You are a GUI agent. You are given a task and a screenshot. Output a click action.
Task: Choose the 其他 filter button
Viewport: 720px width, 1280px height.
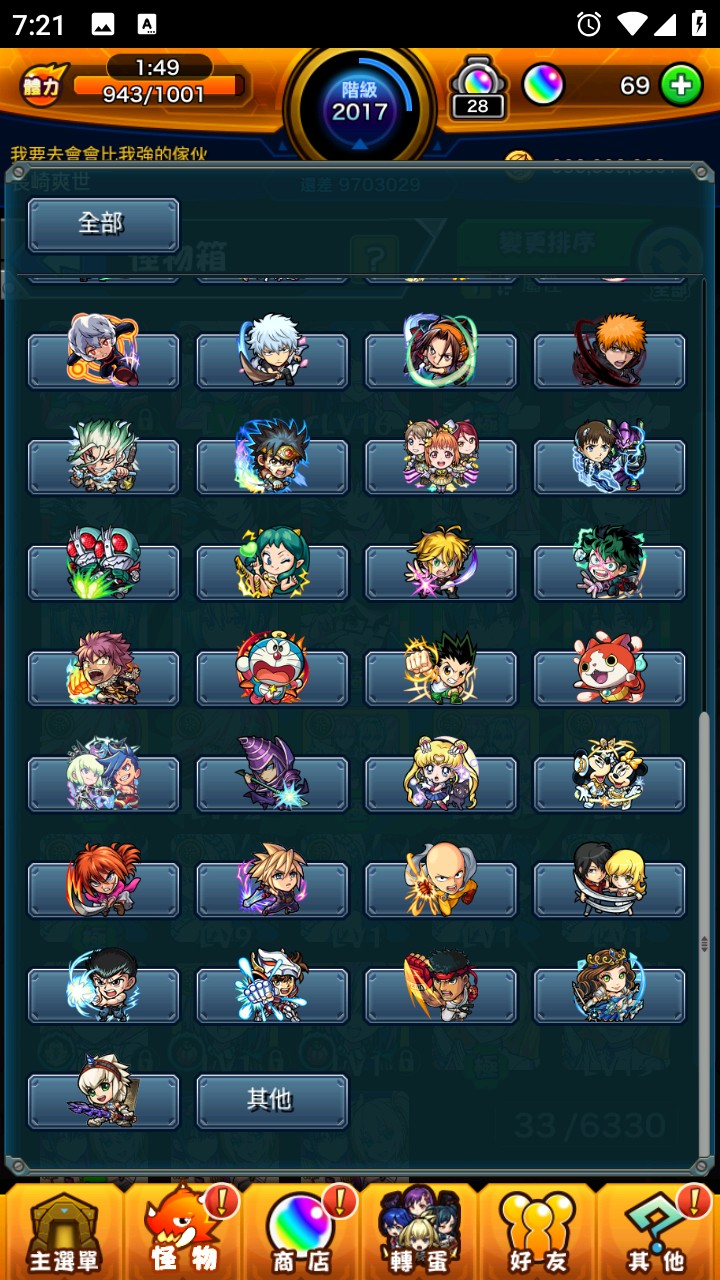pyautogui.click(x=271, y=1101)
